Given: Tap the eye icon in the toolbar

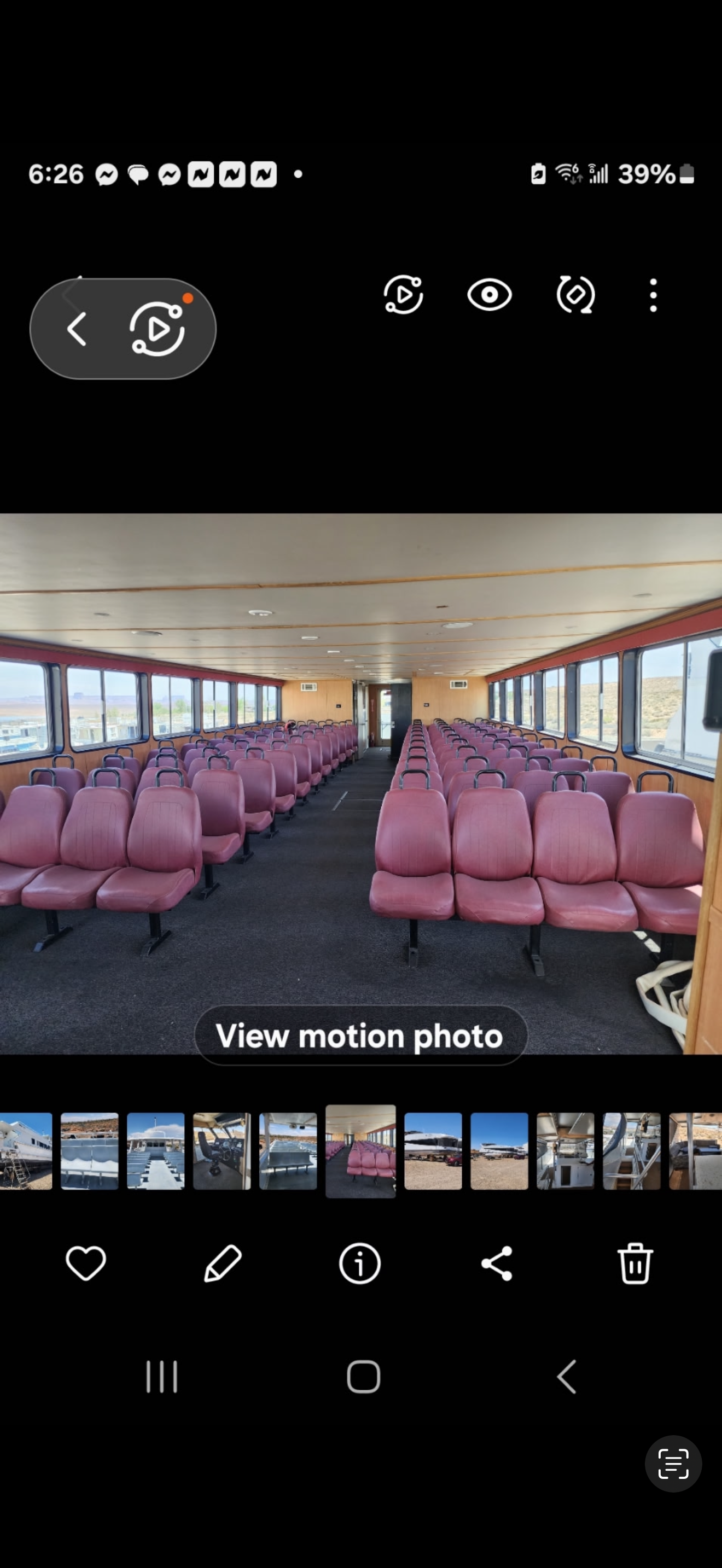Looking at the screenshot, I should [490, 295].
